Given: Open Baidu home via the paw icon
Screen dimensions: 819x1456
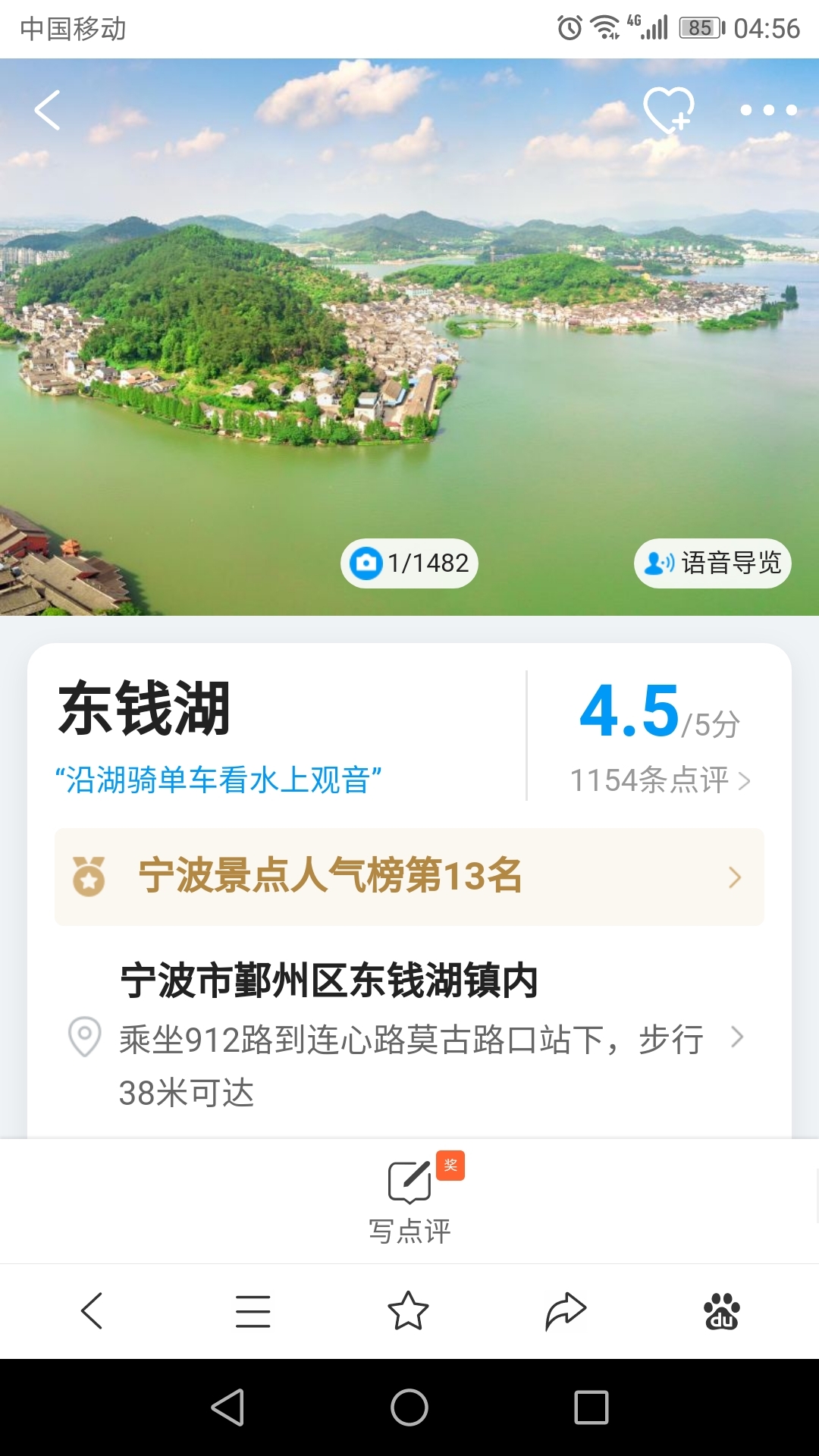Looking at the screenshot, I should point(722,1311).
